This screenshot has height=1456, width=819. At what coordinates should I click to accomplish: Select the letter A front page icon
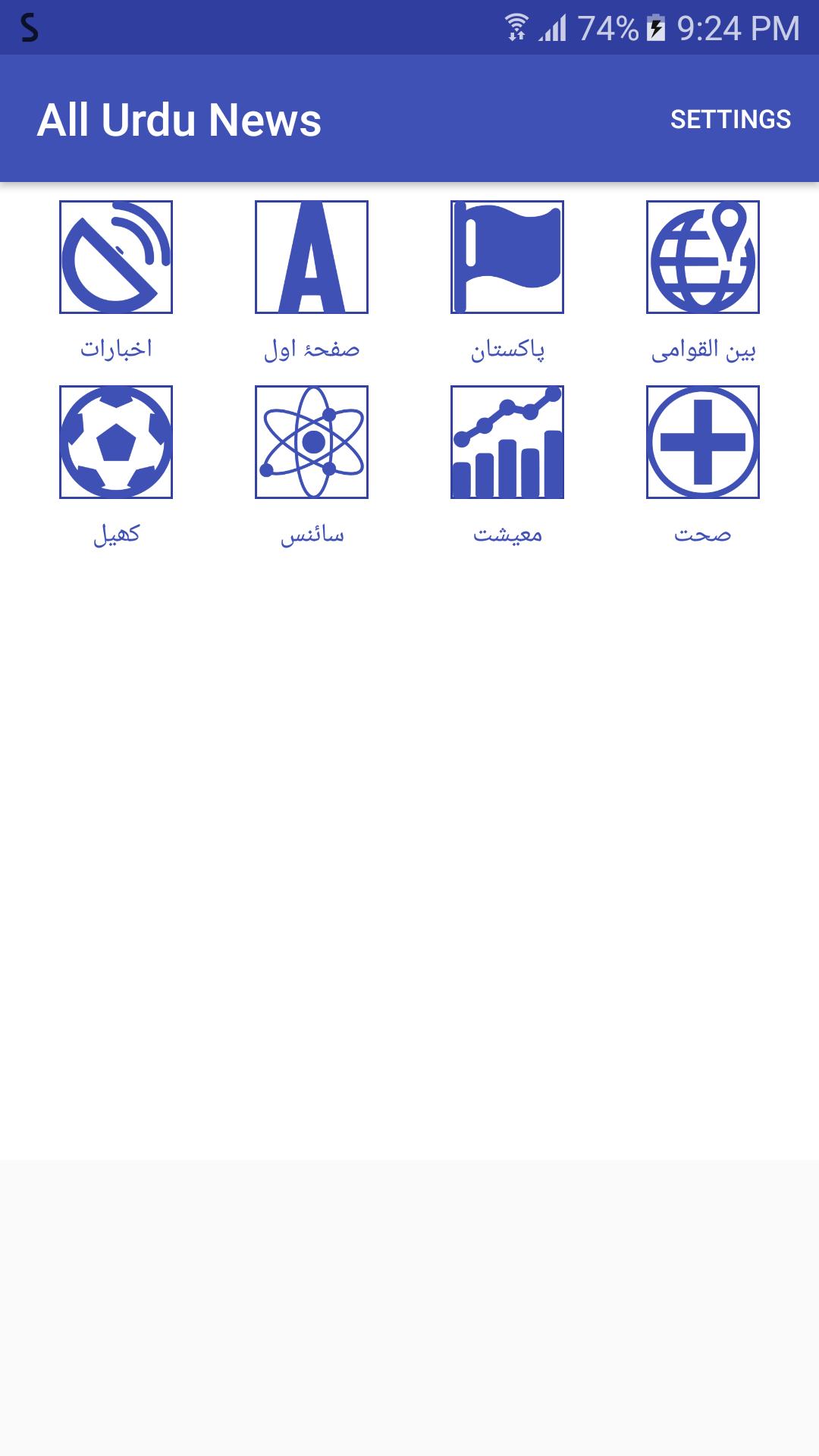click(312, 258)
